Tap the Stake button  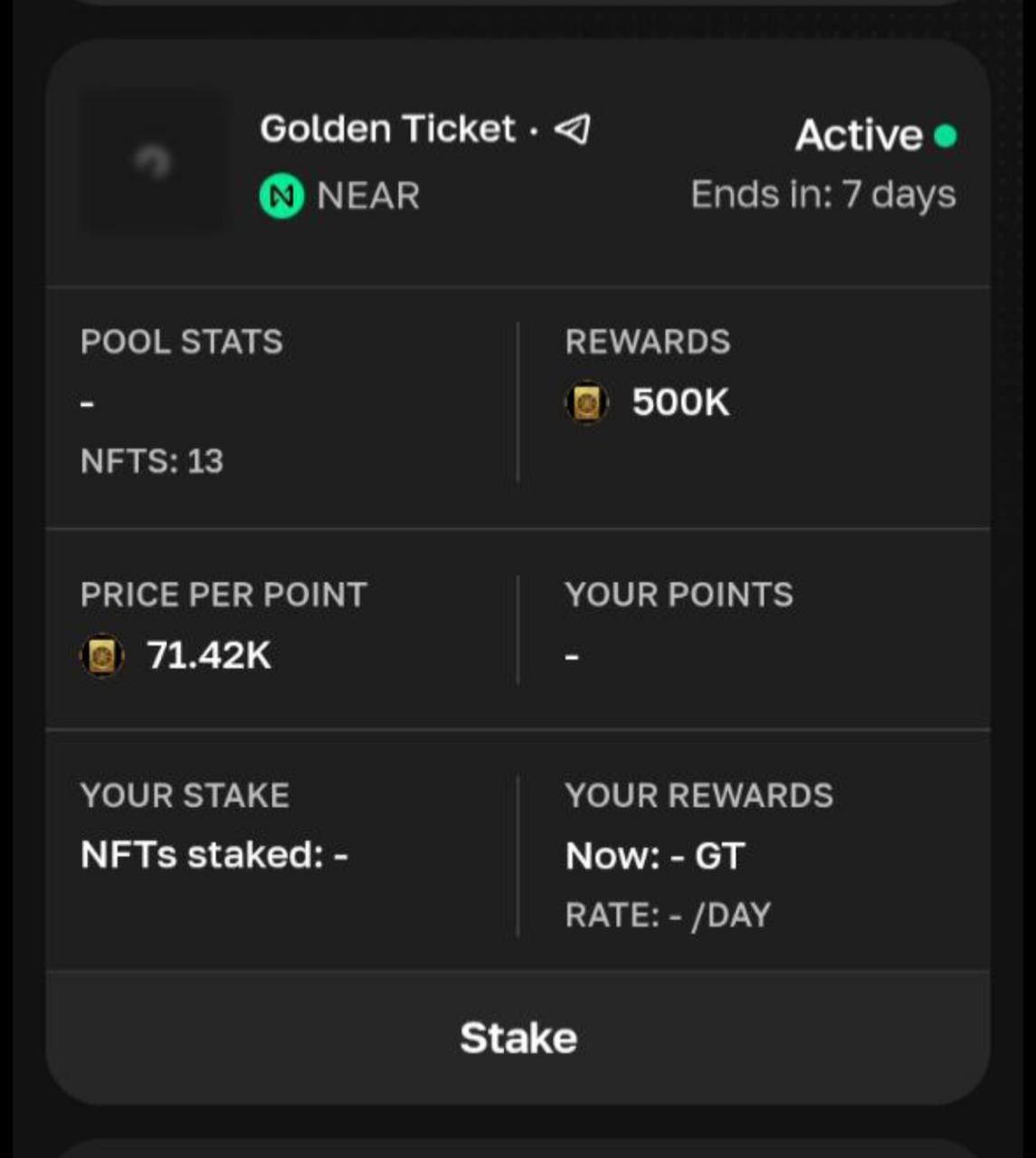pyautogui.click(x=518, y=1038)
